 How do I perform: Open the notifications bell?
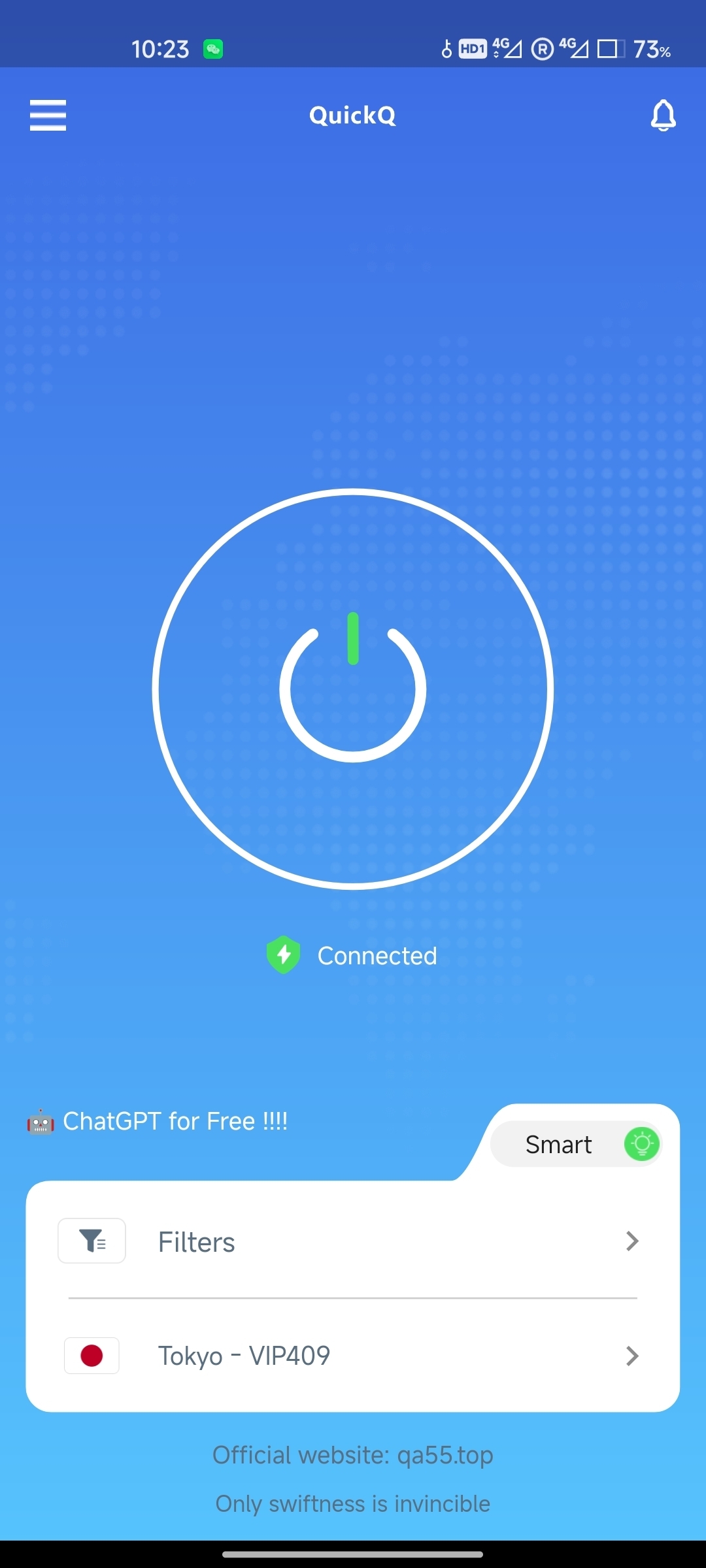pyautogui.click(x=663, y=116)
